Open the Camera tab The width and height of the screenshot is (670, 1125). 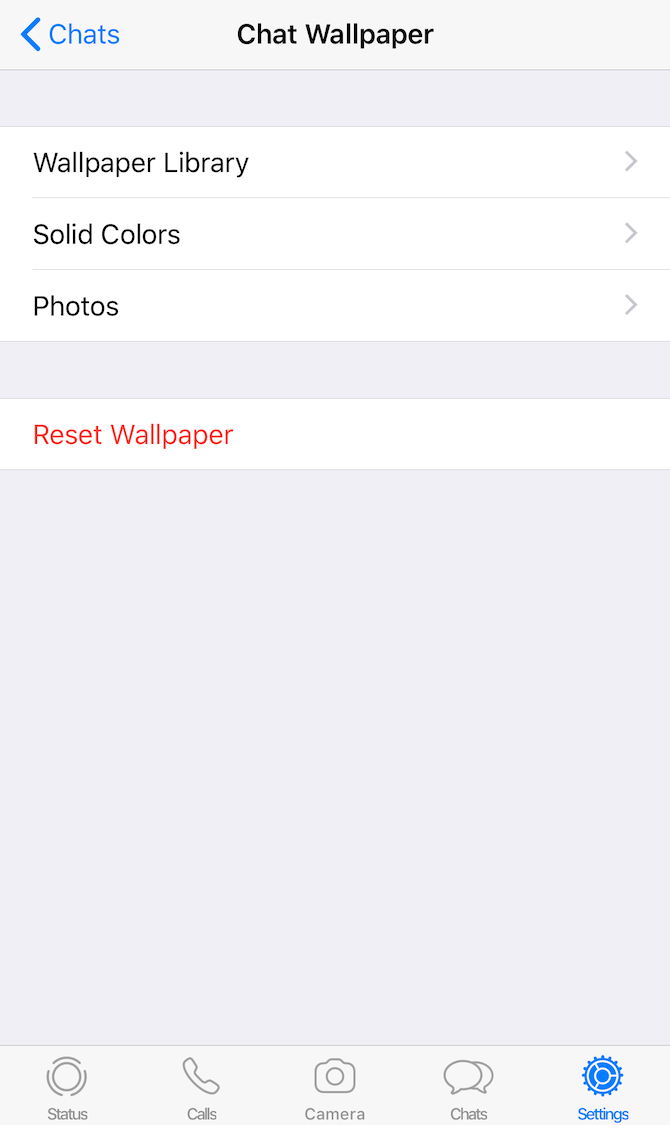335,1088
